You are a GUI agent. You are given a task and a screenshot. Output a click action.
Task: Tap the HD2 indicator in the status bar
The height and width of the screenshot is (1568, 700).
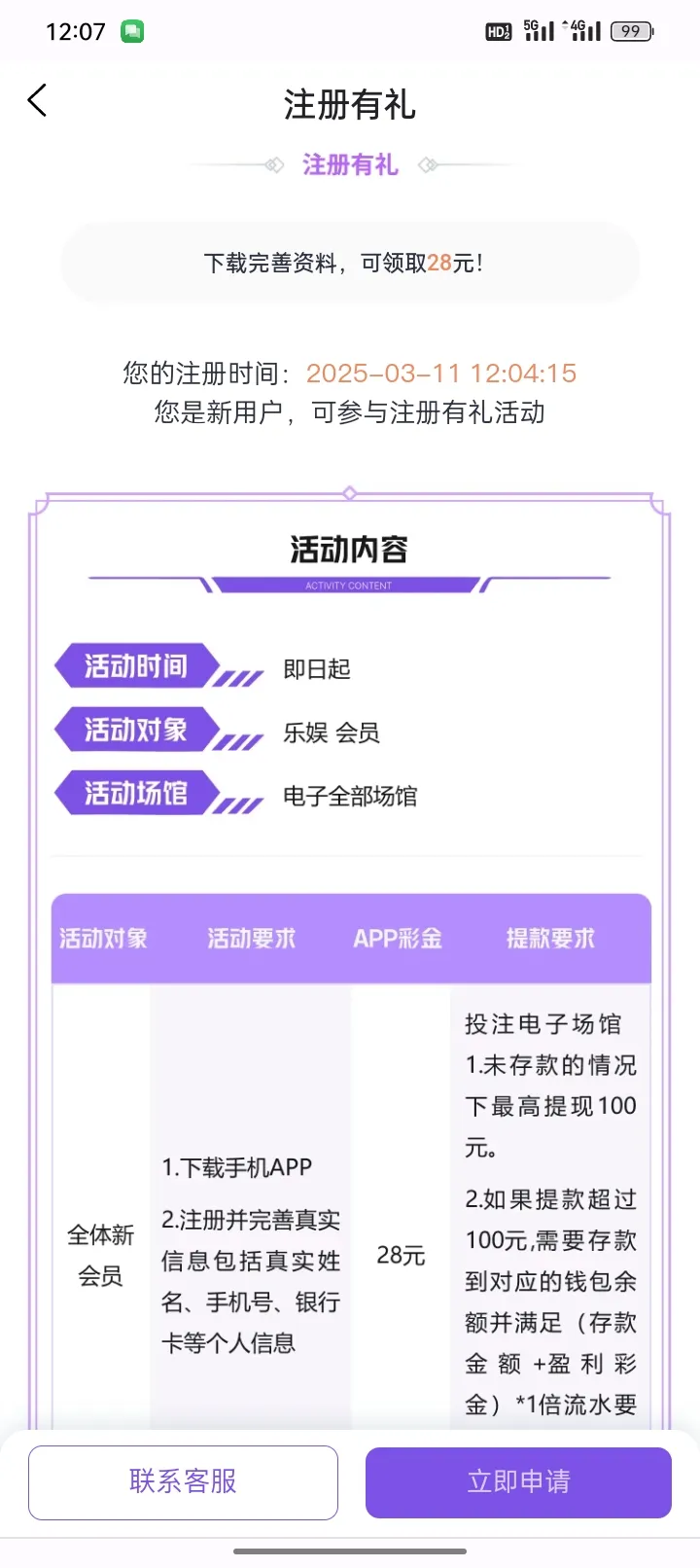498,31
